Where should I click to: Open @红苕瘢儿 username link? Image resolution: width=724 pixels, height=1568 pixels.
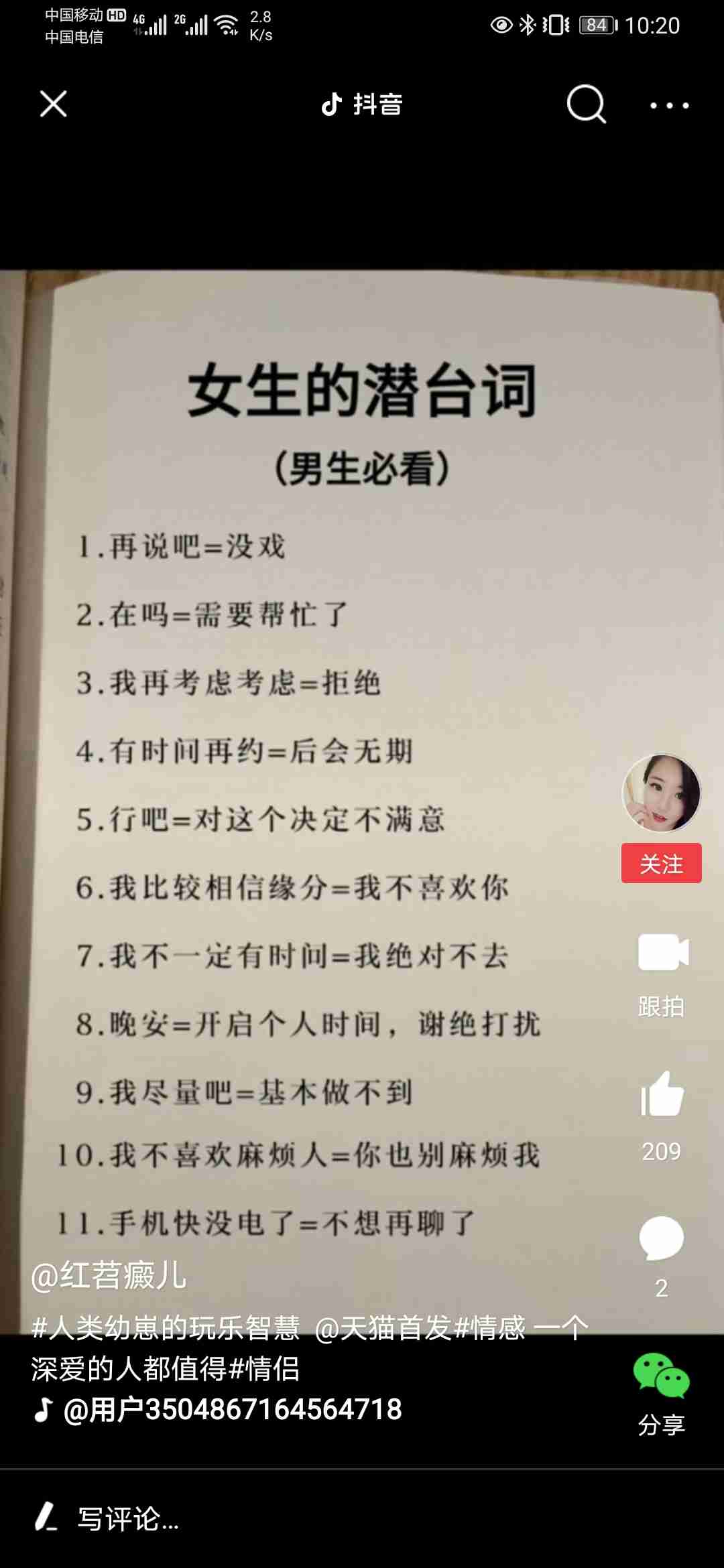(109, 1275)
